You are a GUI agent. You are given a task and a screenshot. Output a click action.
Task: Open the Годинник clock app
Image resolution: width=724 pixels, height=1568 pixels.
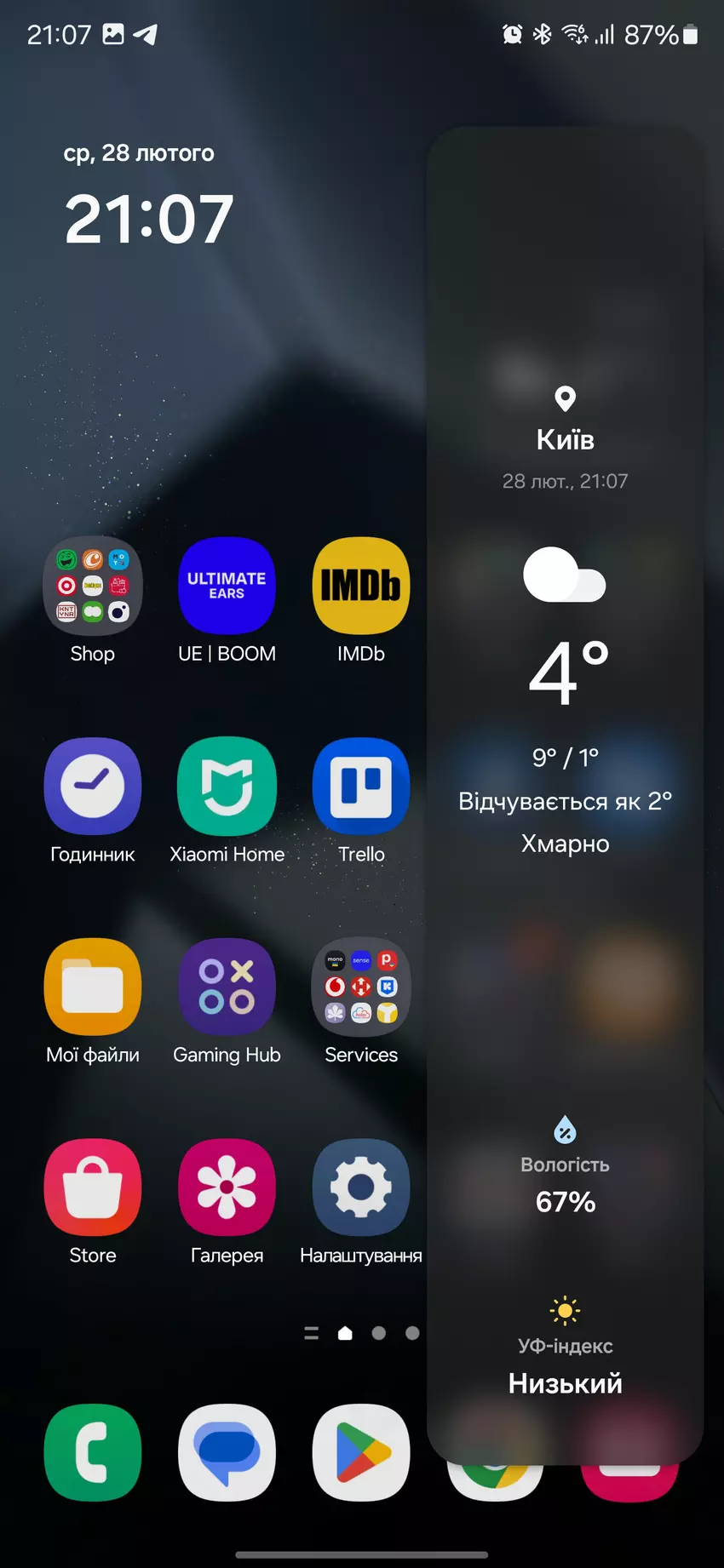click(x=93, y=786)
